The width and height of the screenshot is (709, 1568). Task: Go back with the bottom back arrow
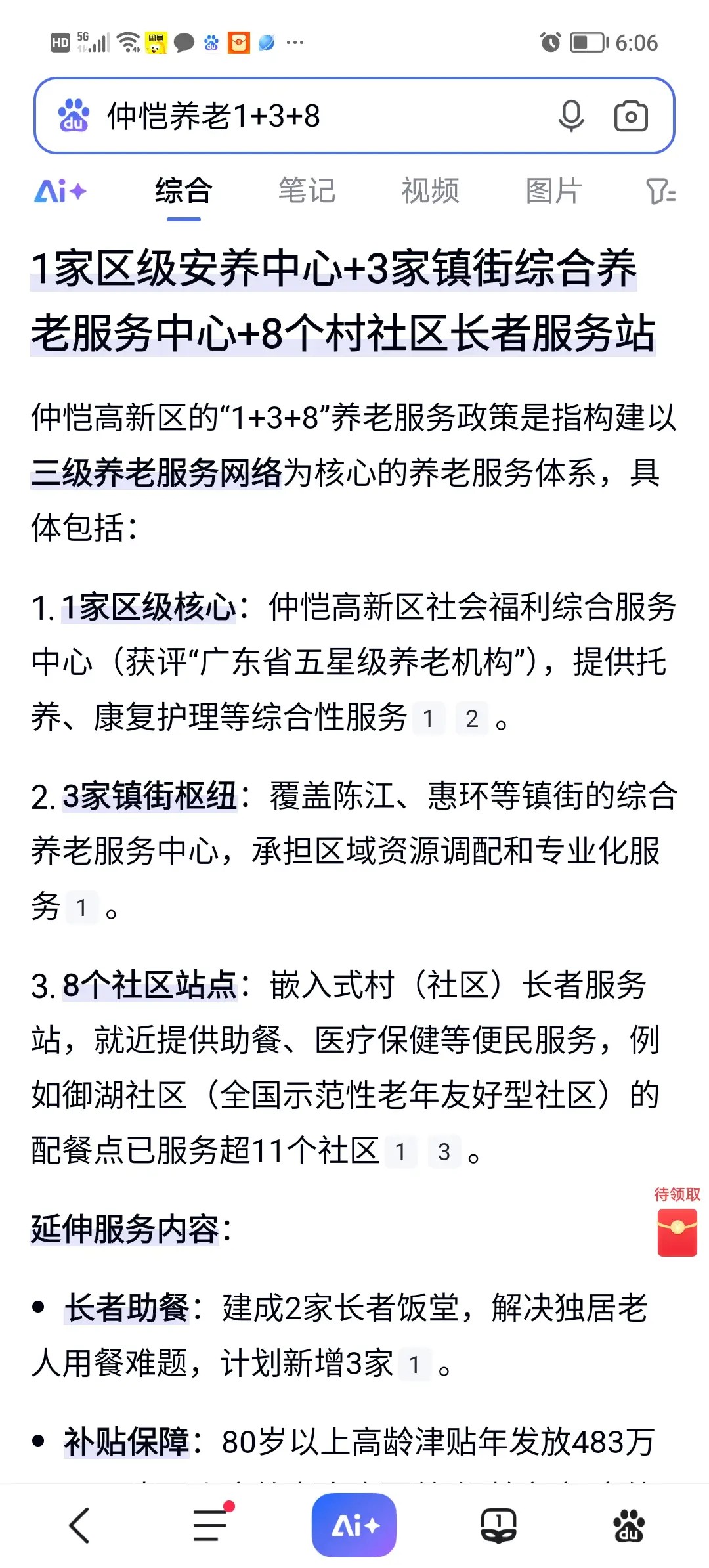(79, 1525)
